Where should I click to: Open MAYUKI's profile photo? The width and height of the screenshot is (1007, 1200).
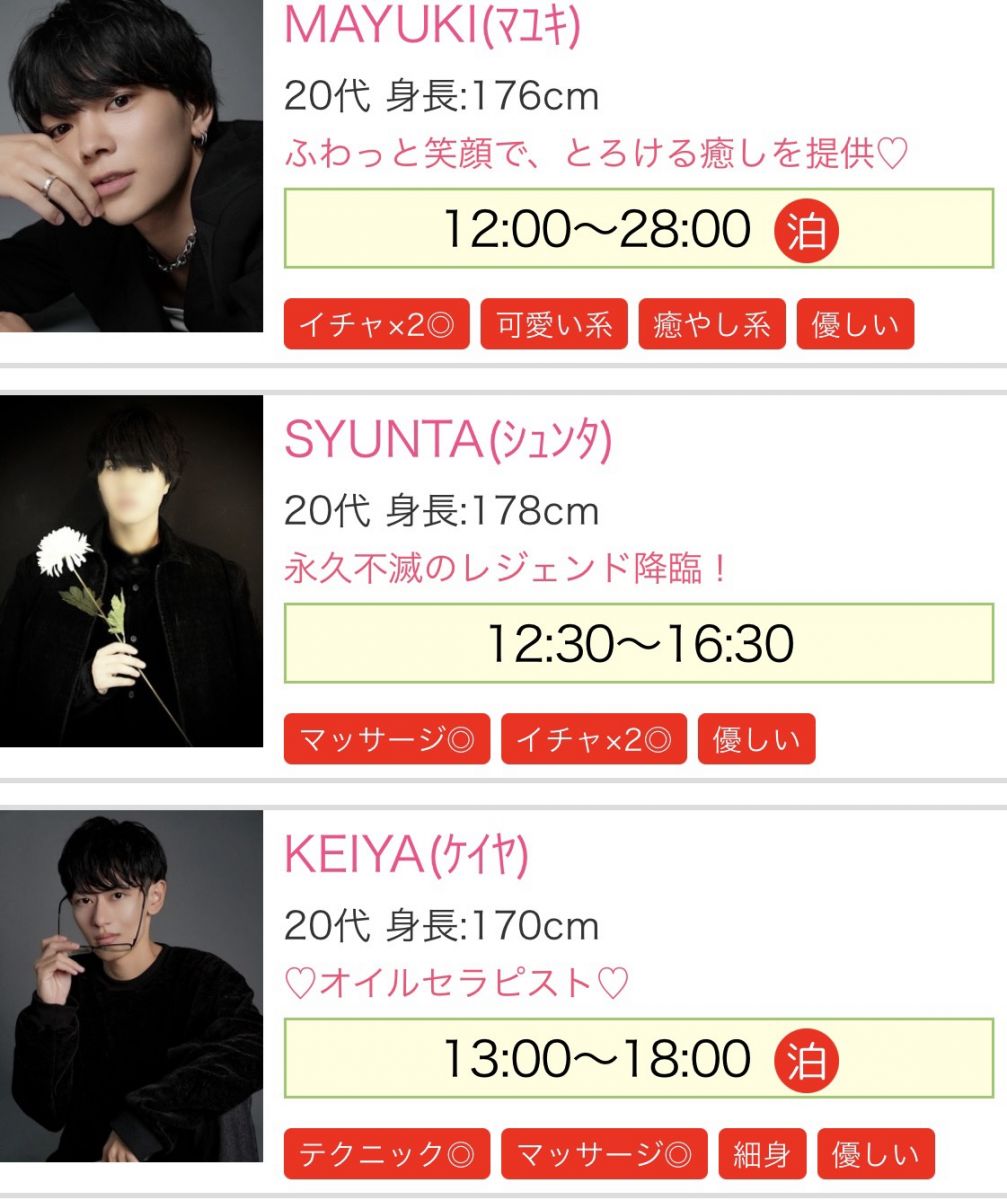point(131,165)
